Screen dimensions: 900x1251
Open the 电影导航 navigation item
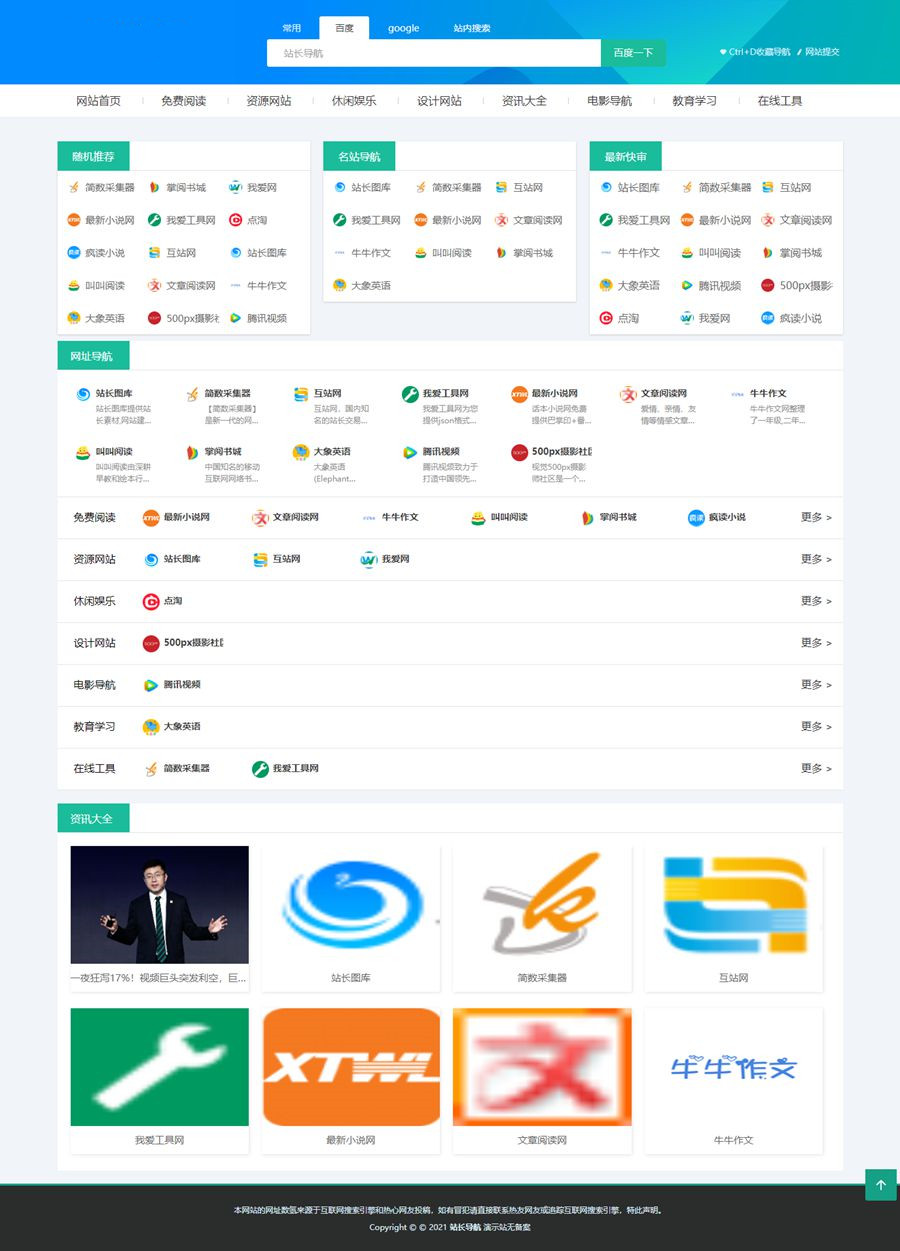[609, 101]
